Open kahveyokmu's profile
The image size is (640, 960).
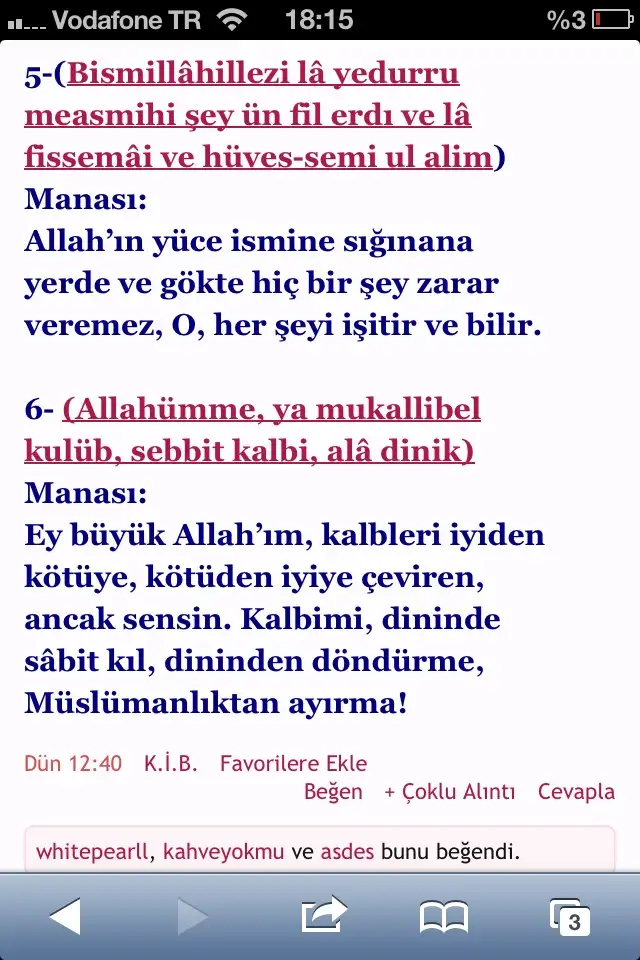coord(224,852)
